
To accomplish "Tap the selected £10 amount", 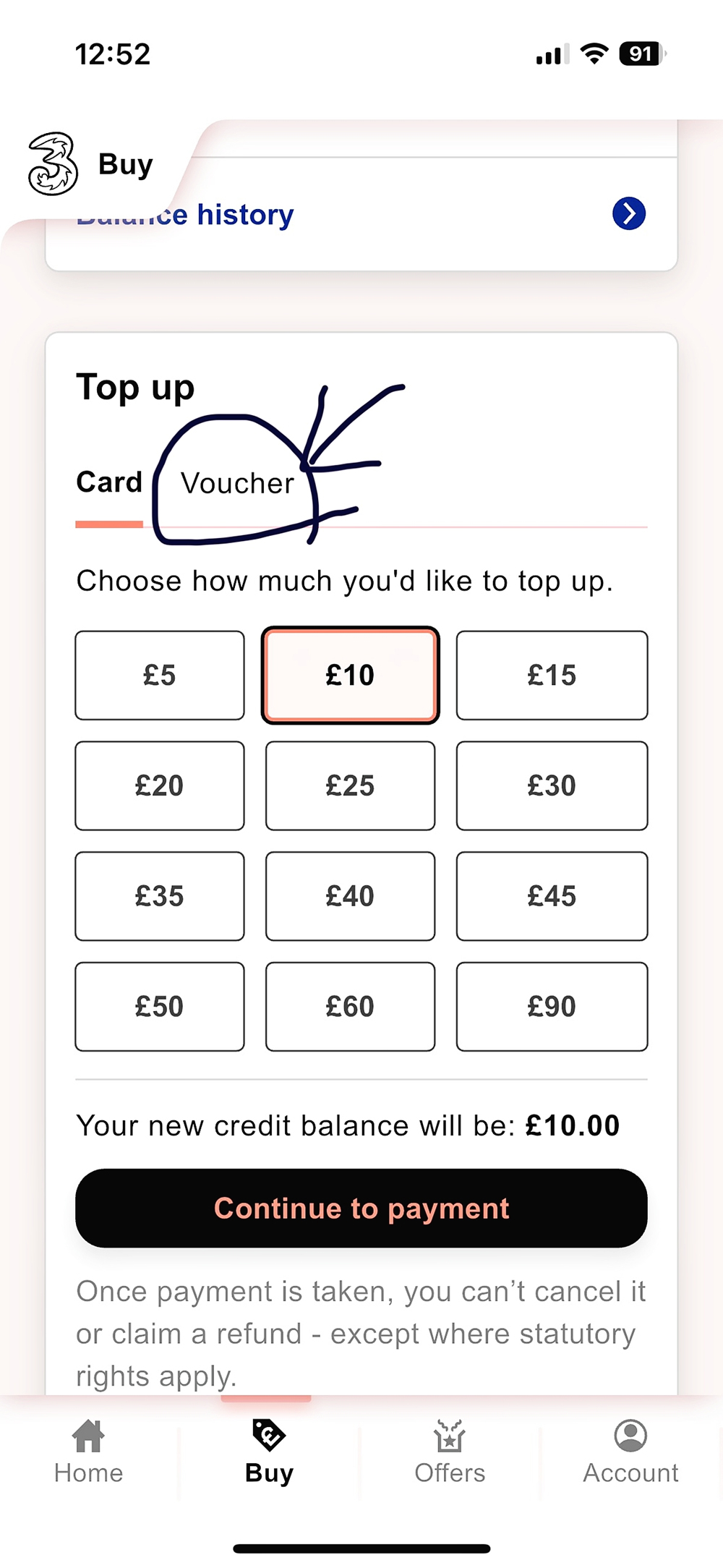I will (350, 676).
